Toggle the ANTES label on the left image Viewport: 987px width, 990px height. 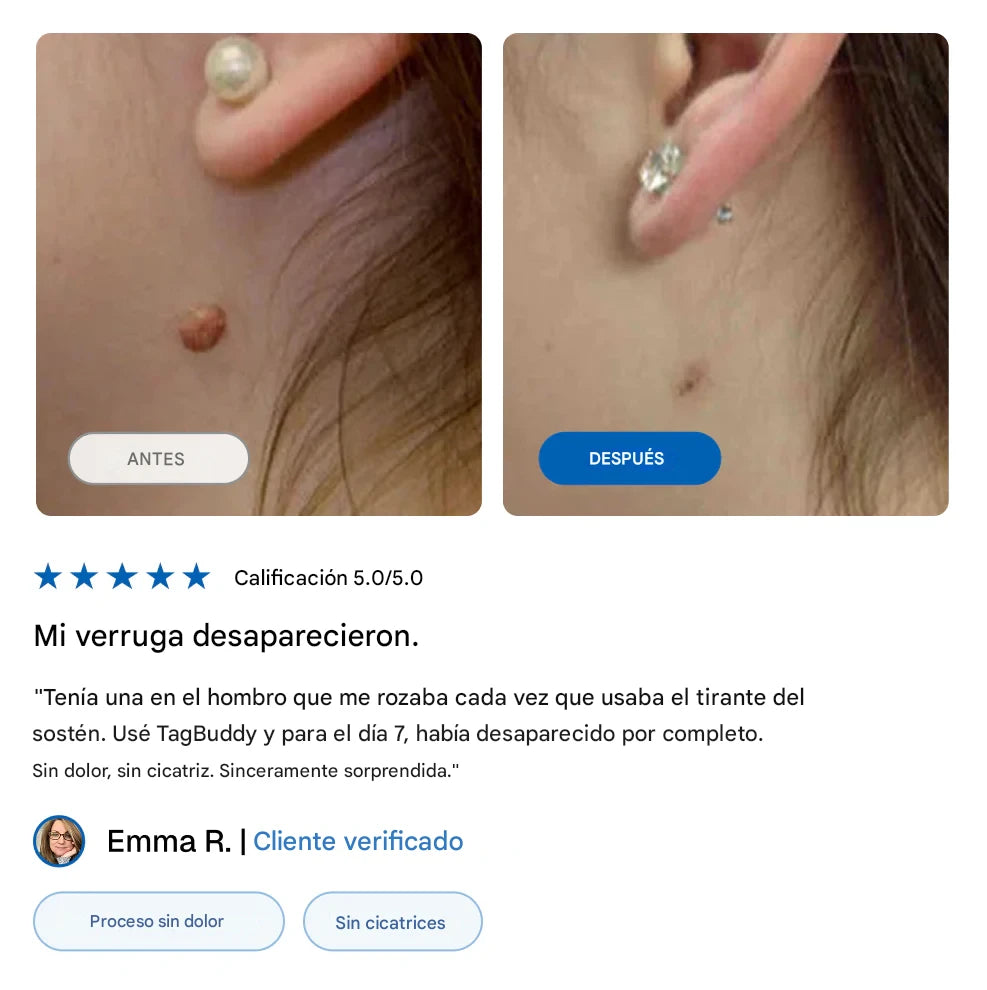pyautogui.click(x=158, y=458)
